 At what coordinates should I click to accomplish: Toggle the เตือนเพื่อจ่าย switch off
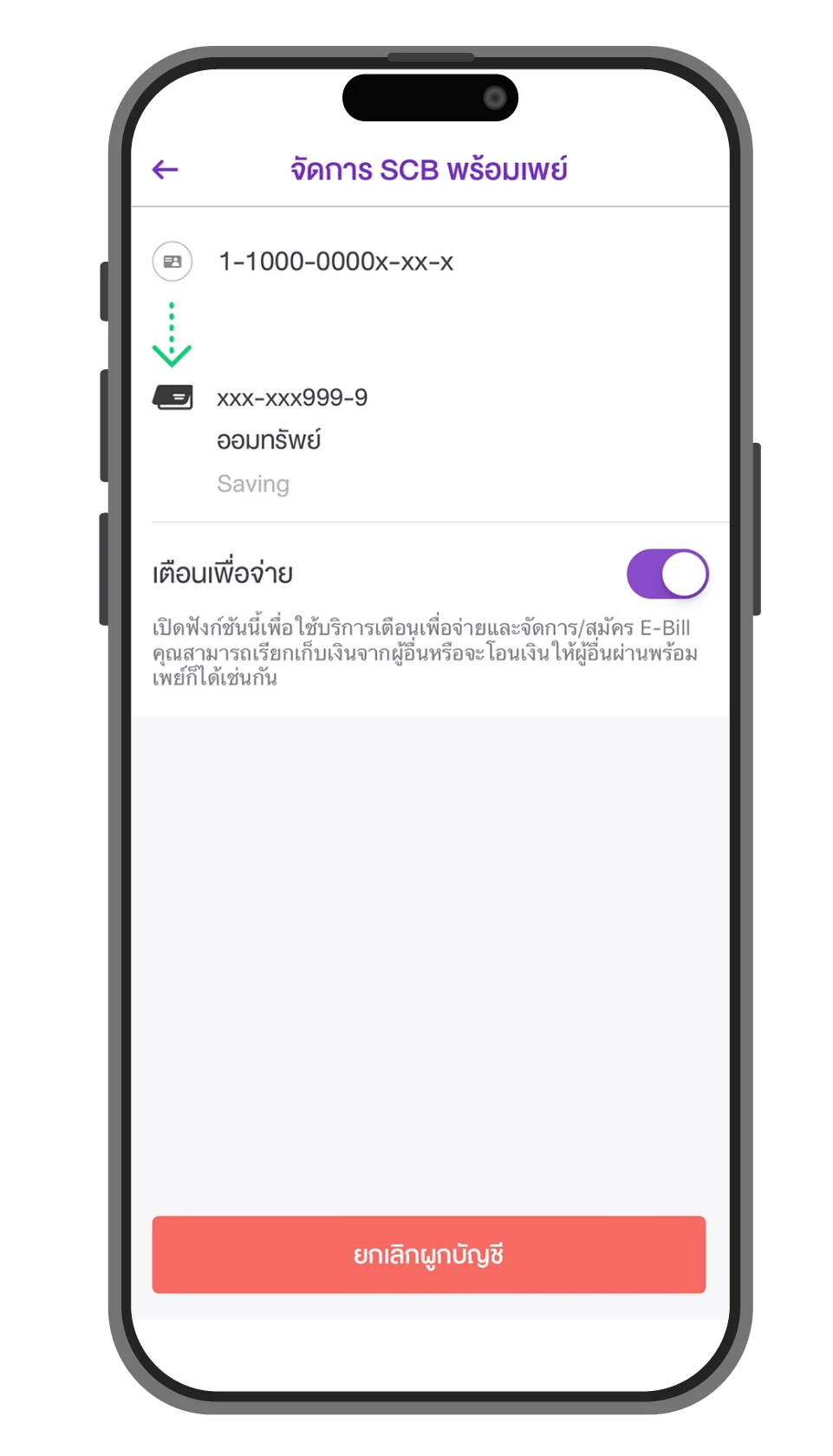click(667, 574)
